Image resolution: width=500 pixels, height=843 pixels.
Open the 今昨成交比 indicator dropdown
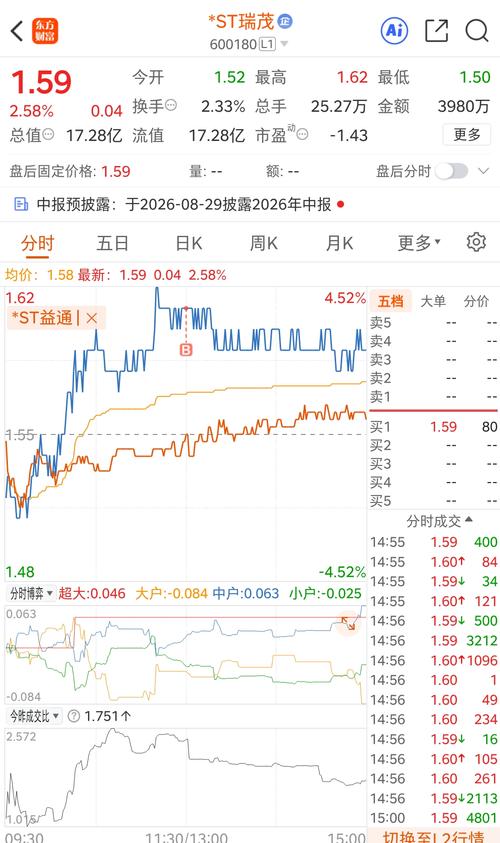click(x=34, y=716)
